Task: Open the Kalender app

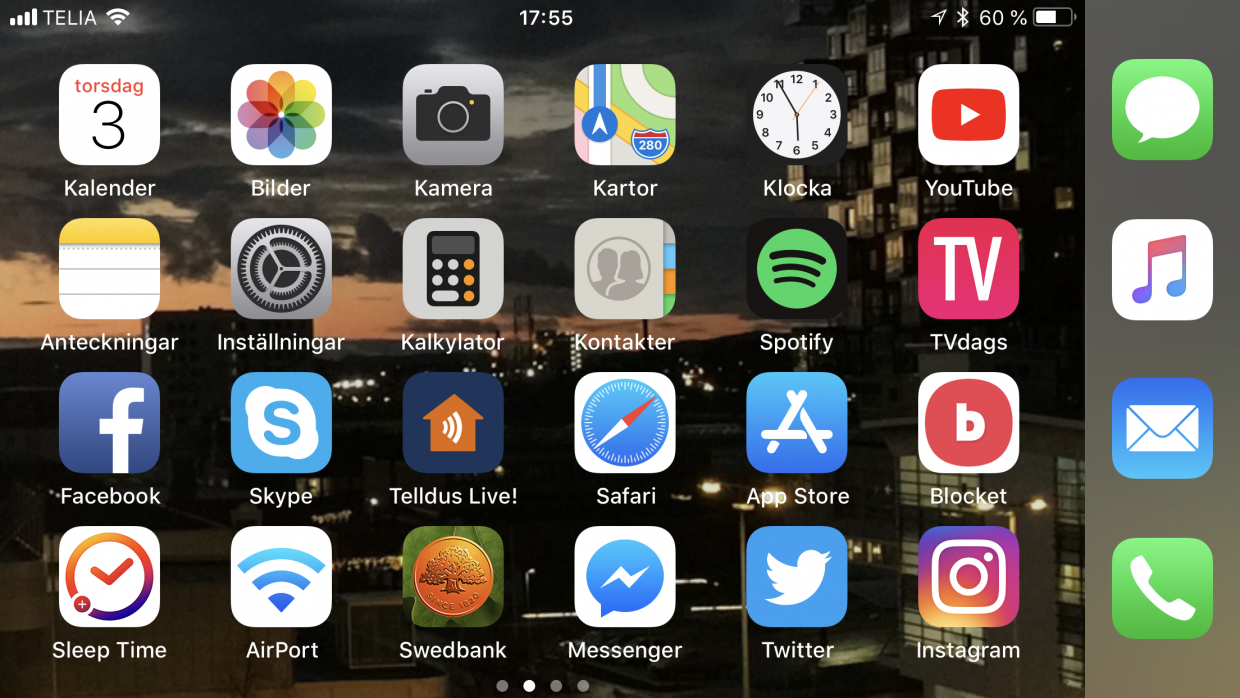Action: tap(109, 115)
